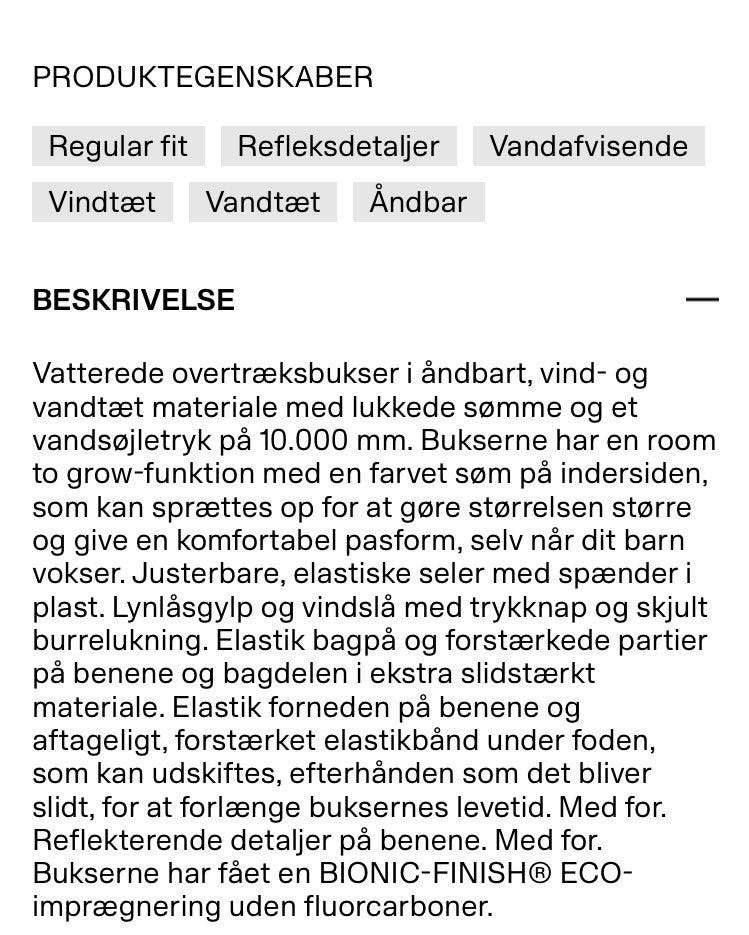This screenshot has height=935, width=749.
Task: Collapse the BESKRIVELSE description section
Action: tap(704, 298)
